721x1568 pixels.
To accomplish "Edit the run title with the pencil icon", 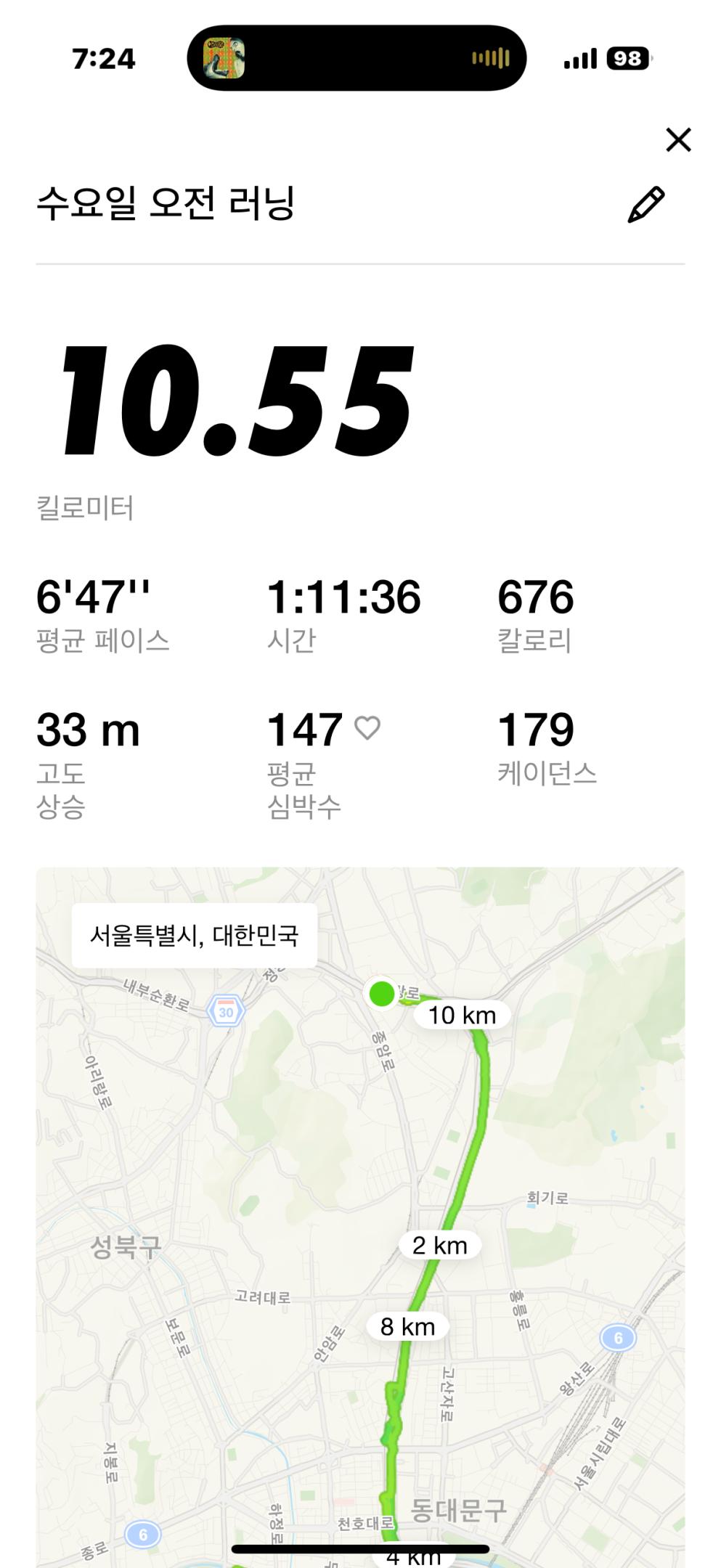I will coord(645,204).
